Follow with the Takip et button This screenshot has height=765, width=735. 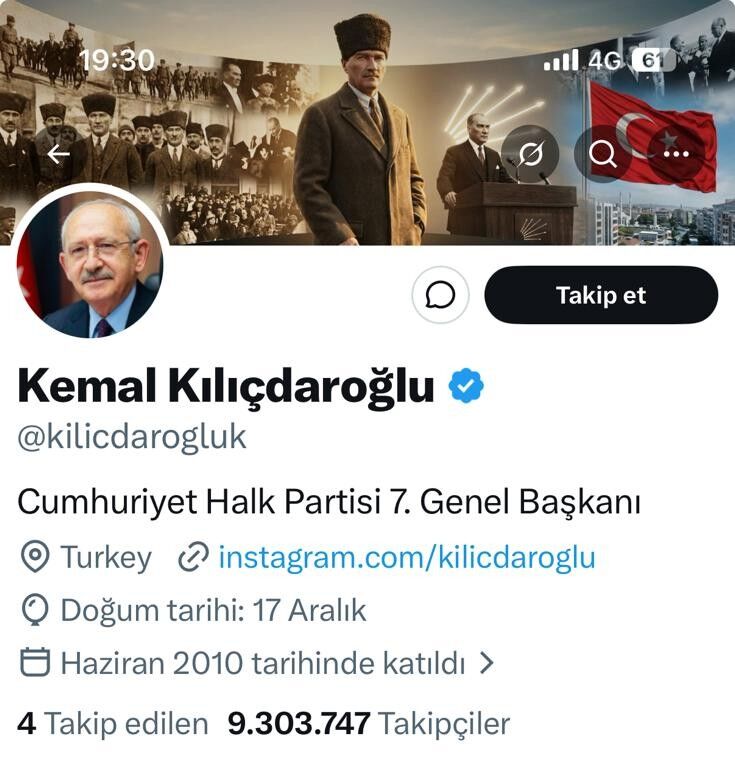601,295
